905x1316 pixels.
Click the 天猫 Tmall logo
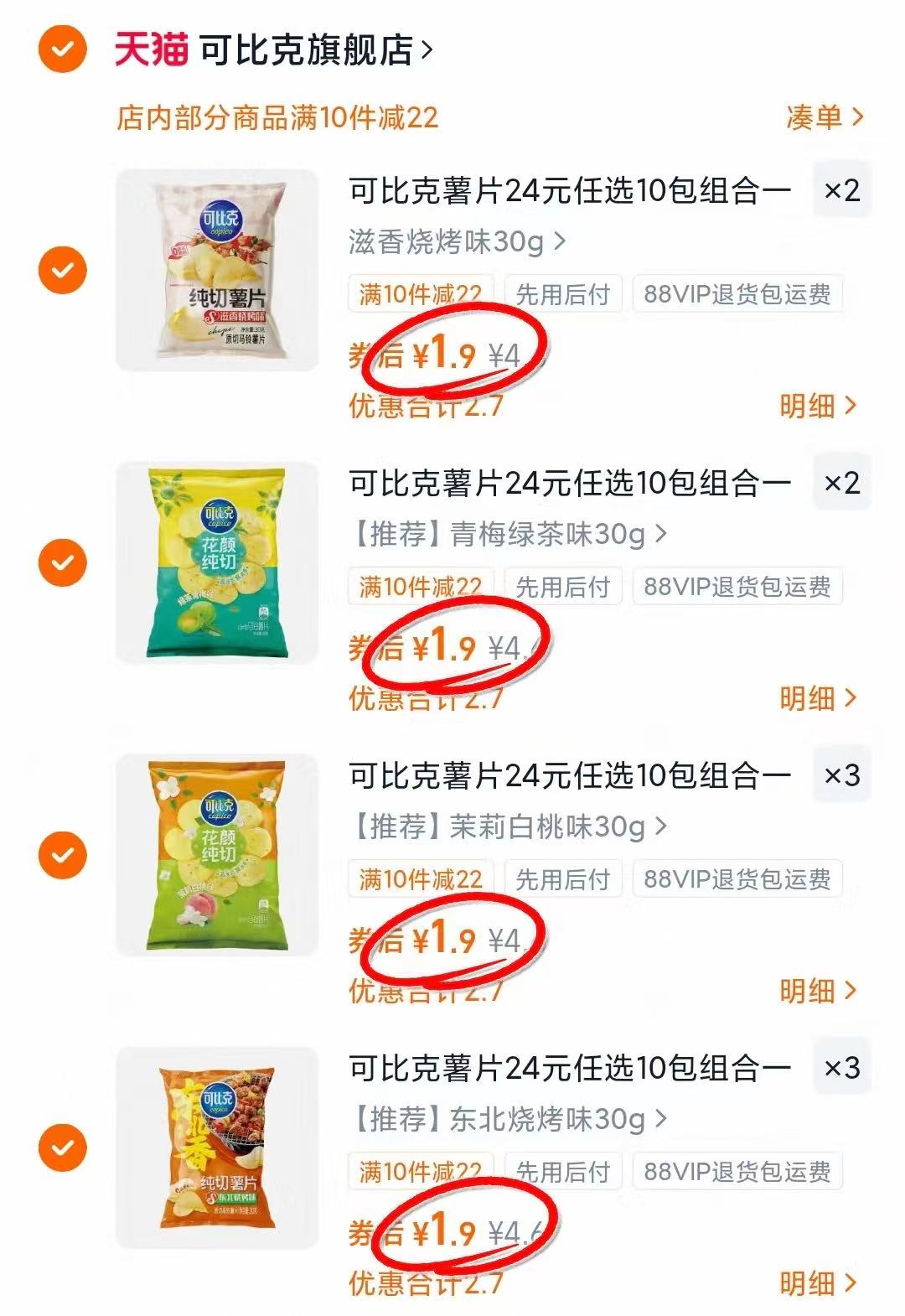149,49
